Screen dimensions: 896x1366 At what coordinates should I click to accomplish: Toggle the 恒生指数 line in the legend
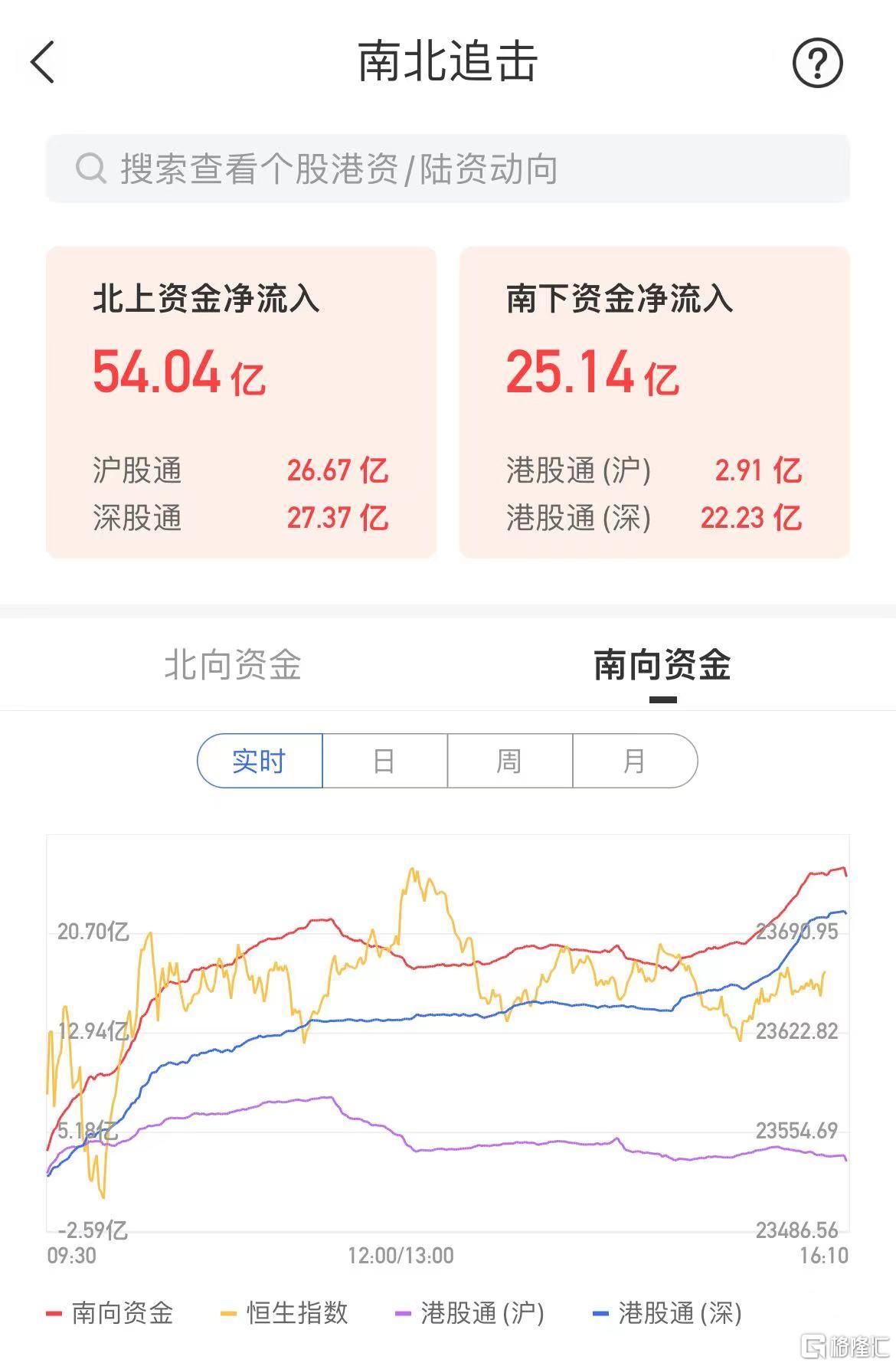pos(286,1313)
